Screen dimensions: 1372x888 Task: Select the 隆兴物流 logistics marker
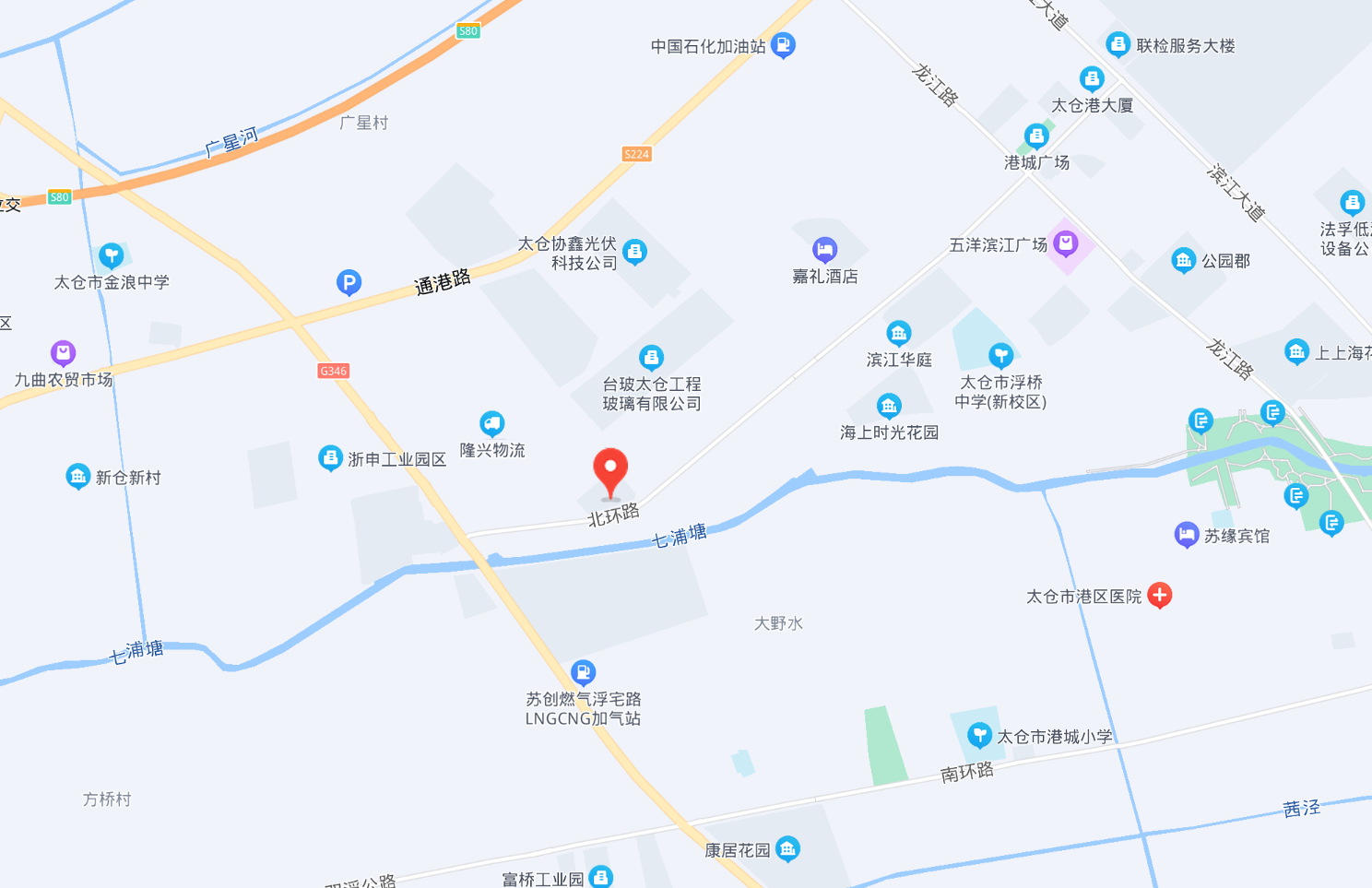click(x=492, y=423)
